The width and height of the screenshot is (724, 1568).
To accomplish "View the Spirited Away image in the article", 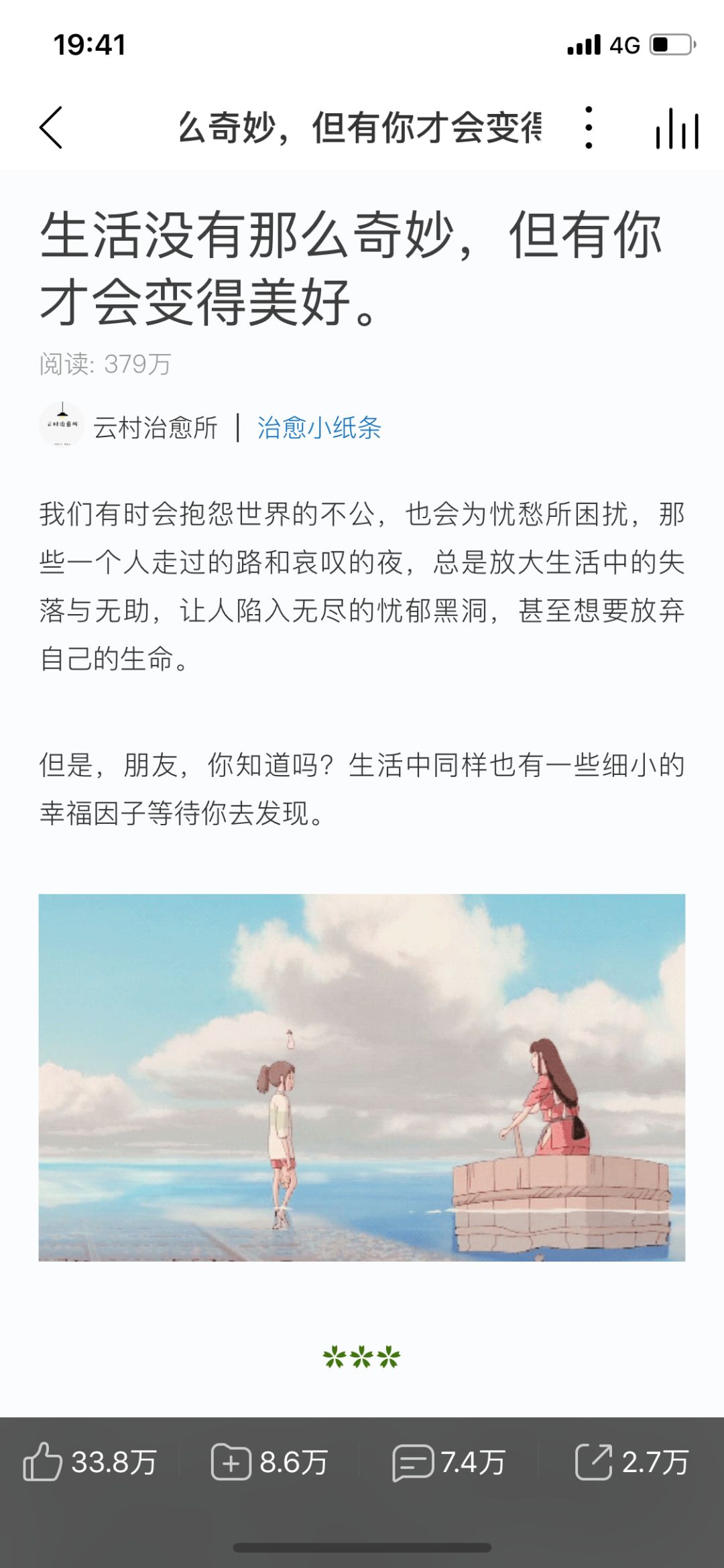I will click(362, 1077).
